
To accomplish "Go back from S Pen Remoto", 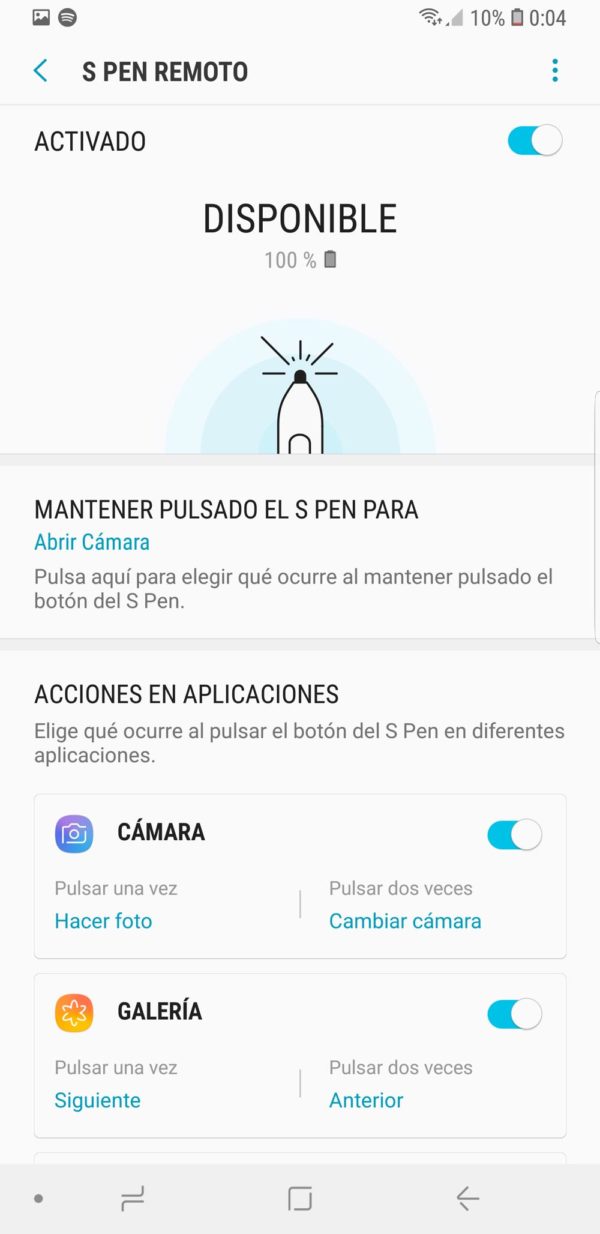I will [41, 71].
